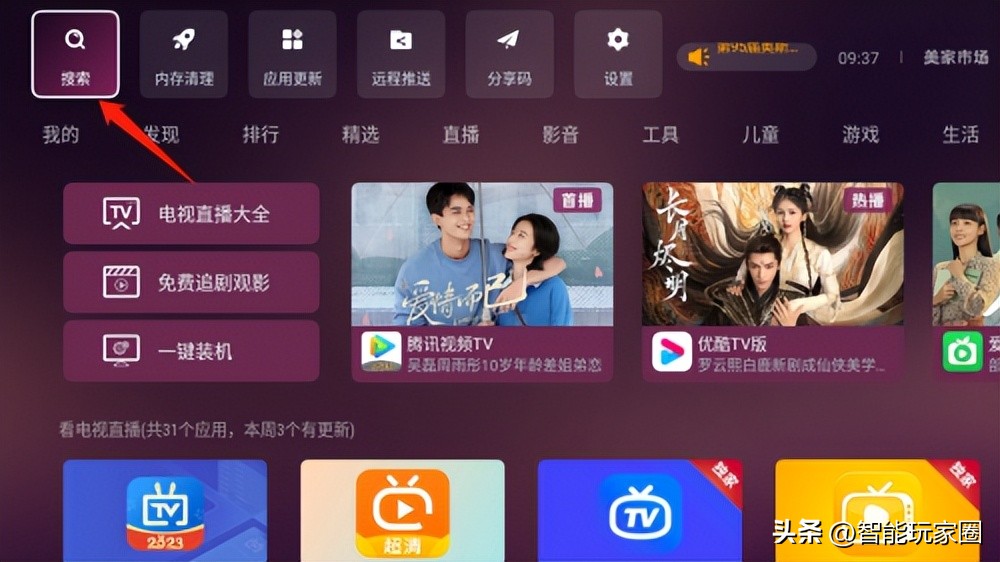The width and height of the screenshot is (1000, 562).
Task: Switch to the 精选 tab
Action: (x=361, y=135)
